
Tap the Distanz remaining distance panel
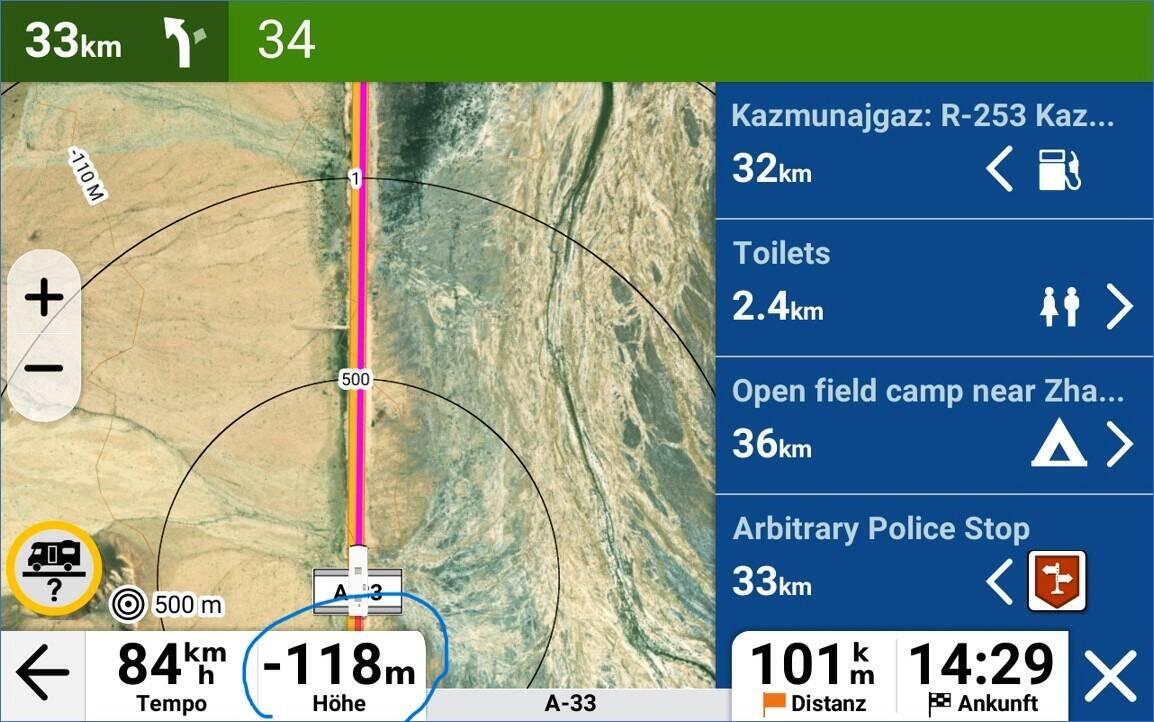(814, 677)
